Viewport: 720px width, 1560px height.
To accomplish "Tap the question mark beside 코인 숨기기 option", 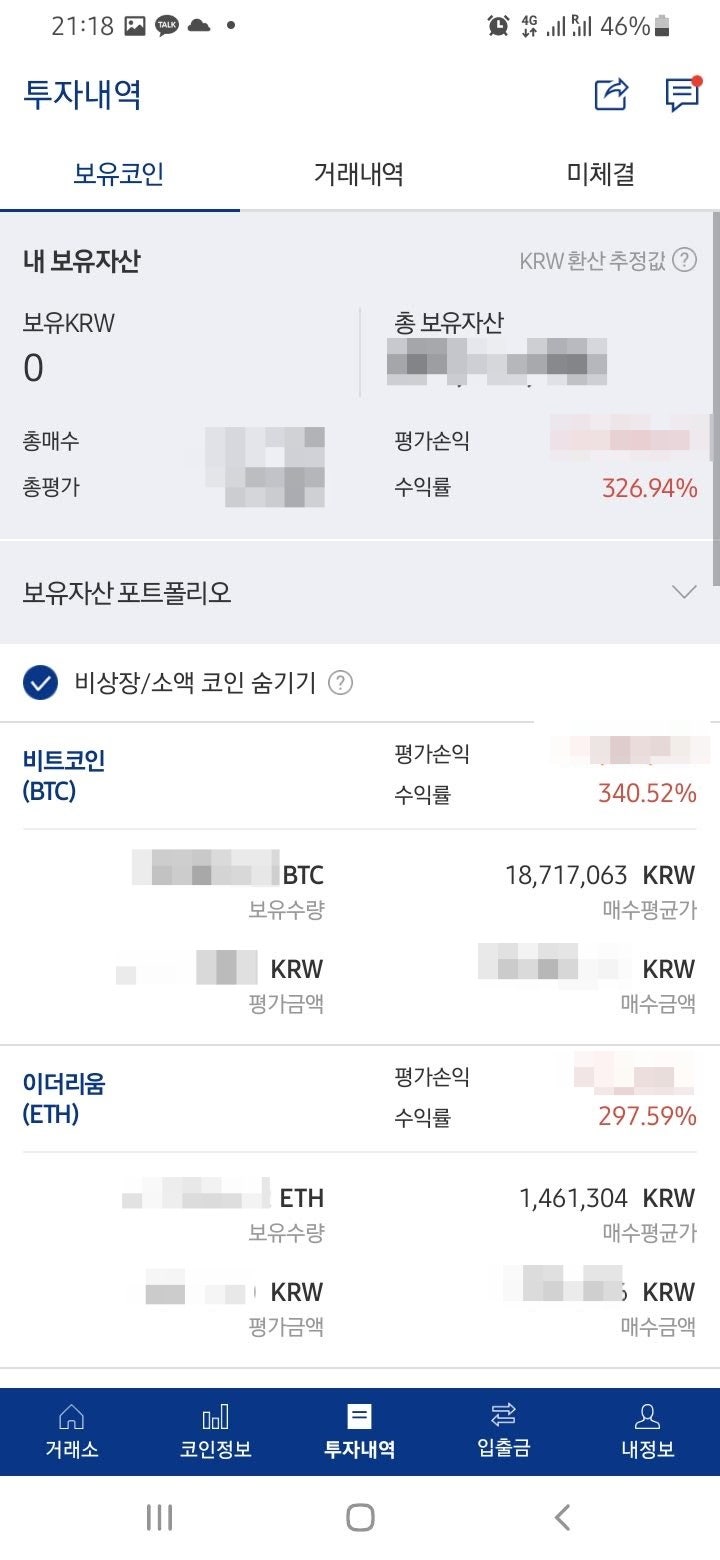I will point(342,684).
